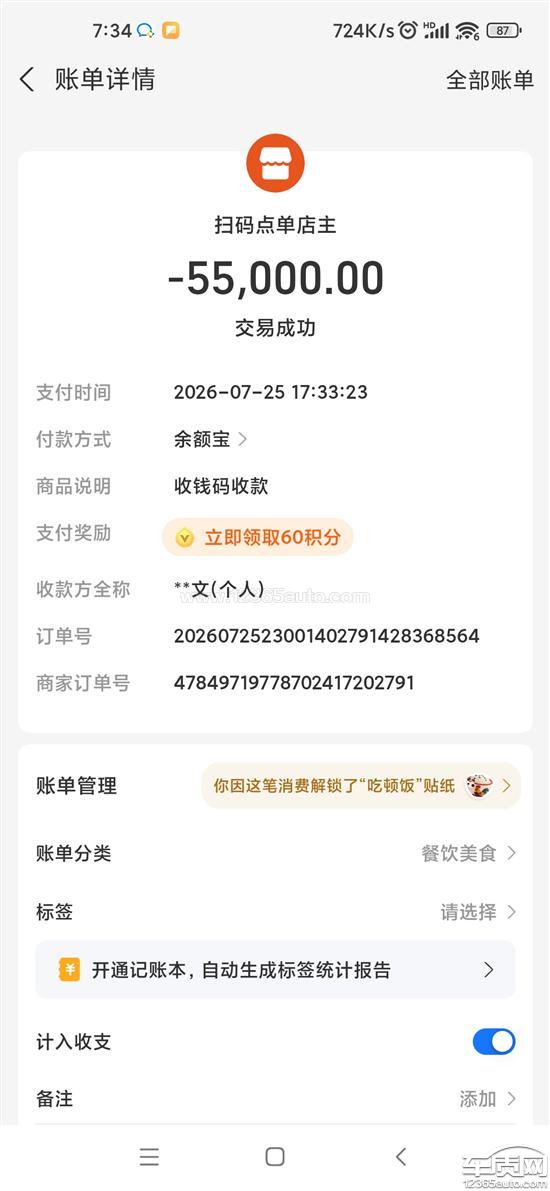
Task: Open the 余额宝 payment method details
Action: point(210,439)
